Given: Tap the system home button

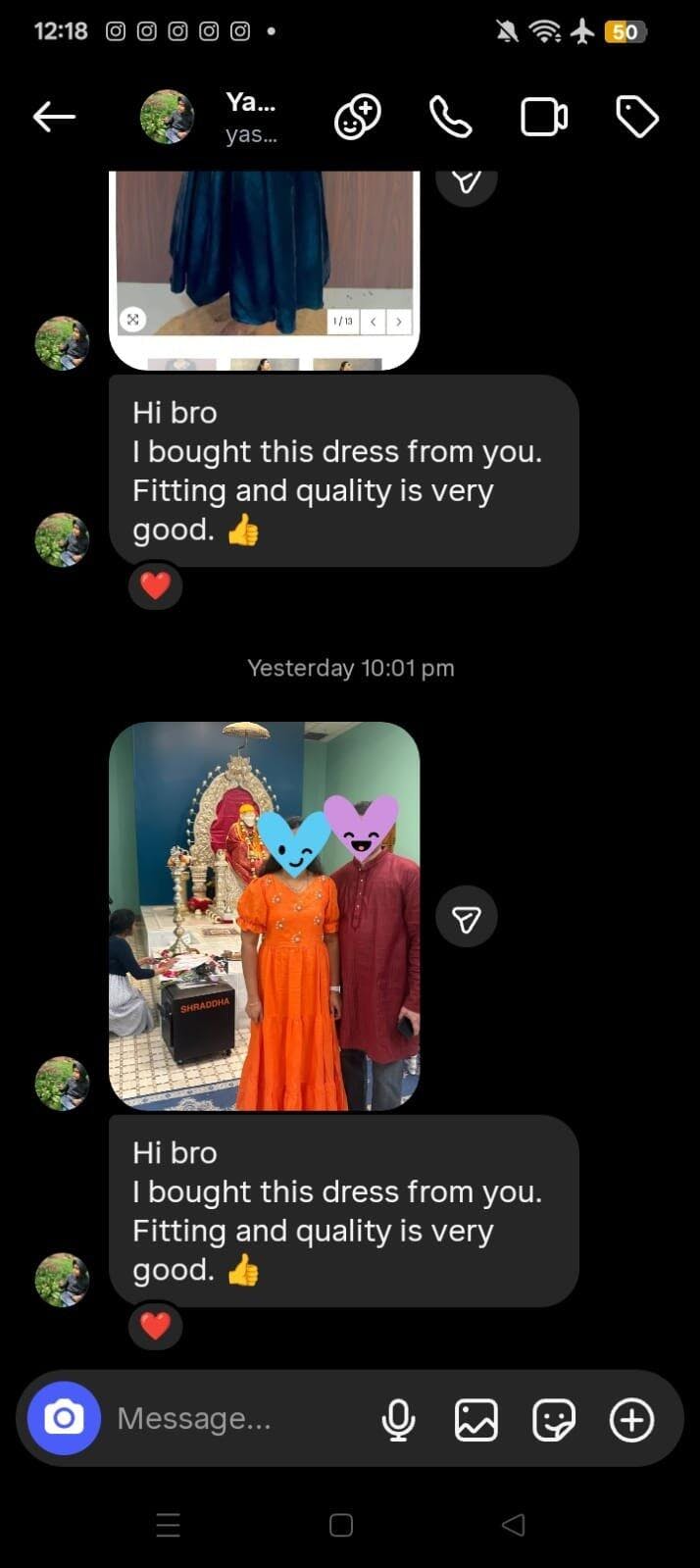Looking at the screenshot, I should tap(341, 1525).
